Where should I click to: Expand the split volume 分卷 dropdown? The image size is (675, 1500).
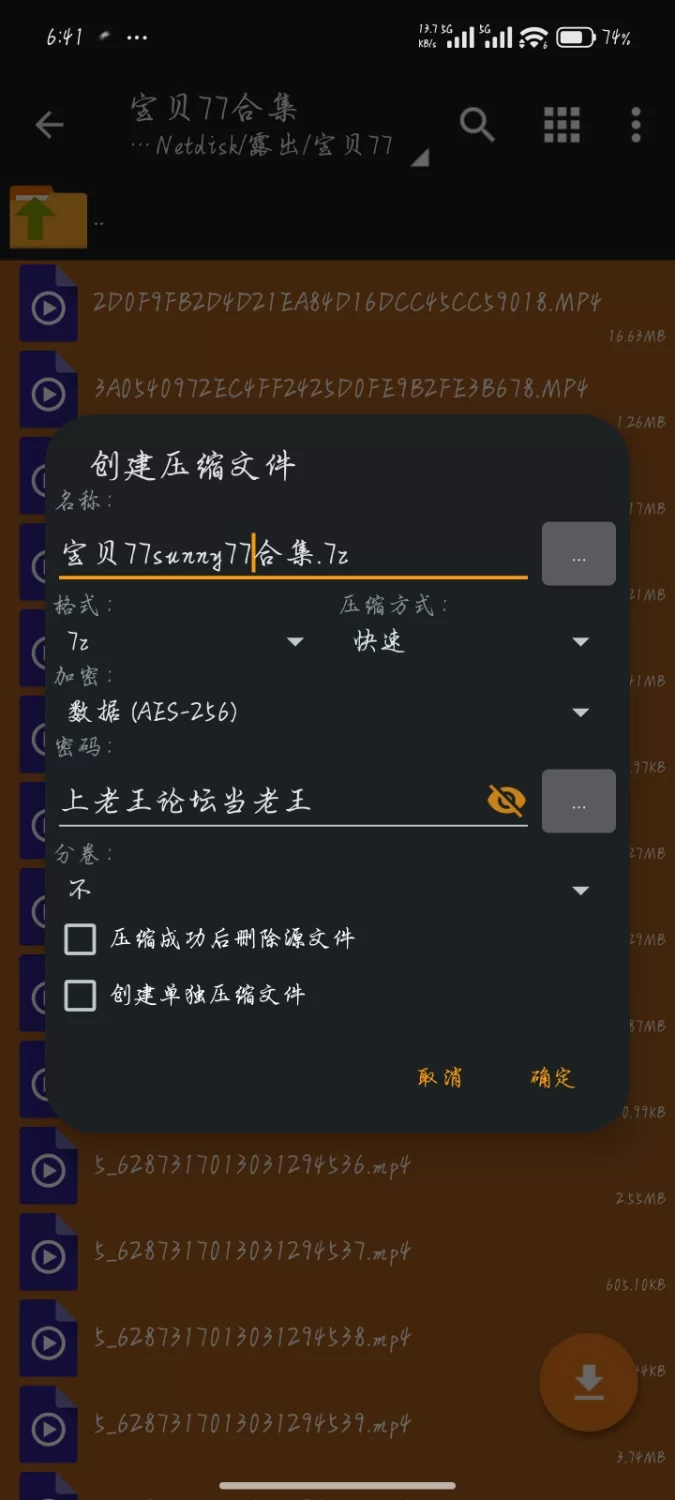pyautogui.click(x=325, y=890)
